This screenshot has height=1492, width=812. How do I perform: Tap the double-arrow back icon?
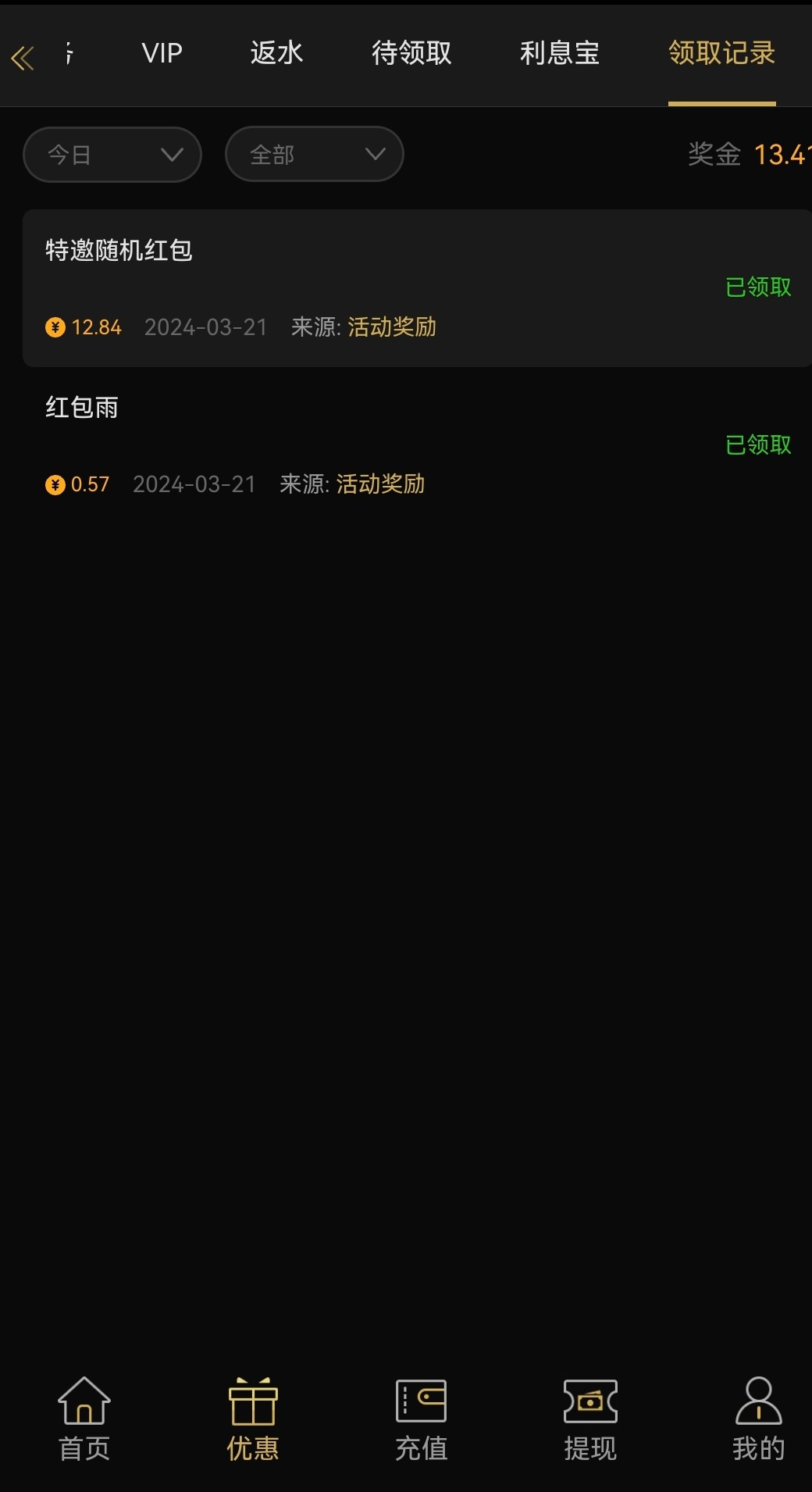pyautogui.click(x=23, y=58)
